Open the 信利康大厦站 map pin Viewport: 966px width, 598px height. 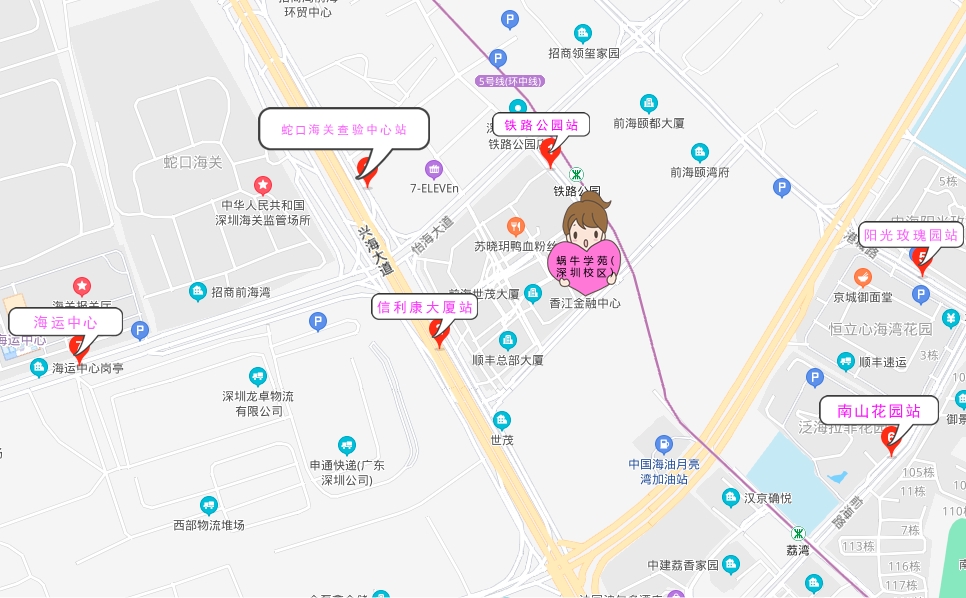pos(438,330)
